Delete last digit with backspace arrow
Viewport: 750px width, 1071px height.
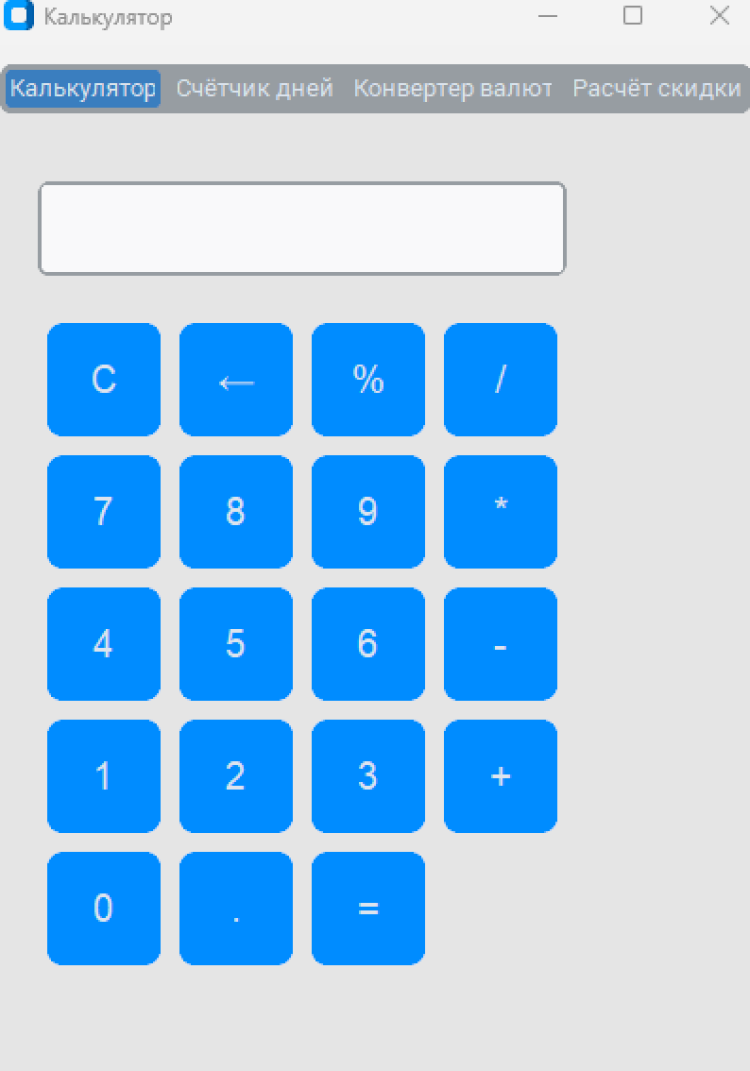coord(236,380)
